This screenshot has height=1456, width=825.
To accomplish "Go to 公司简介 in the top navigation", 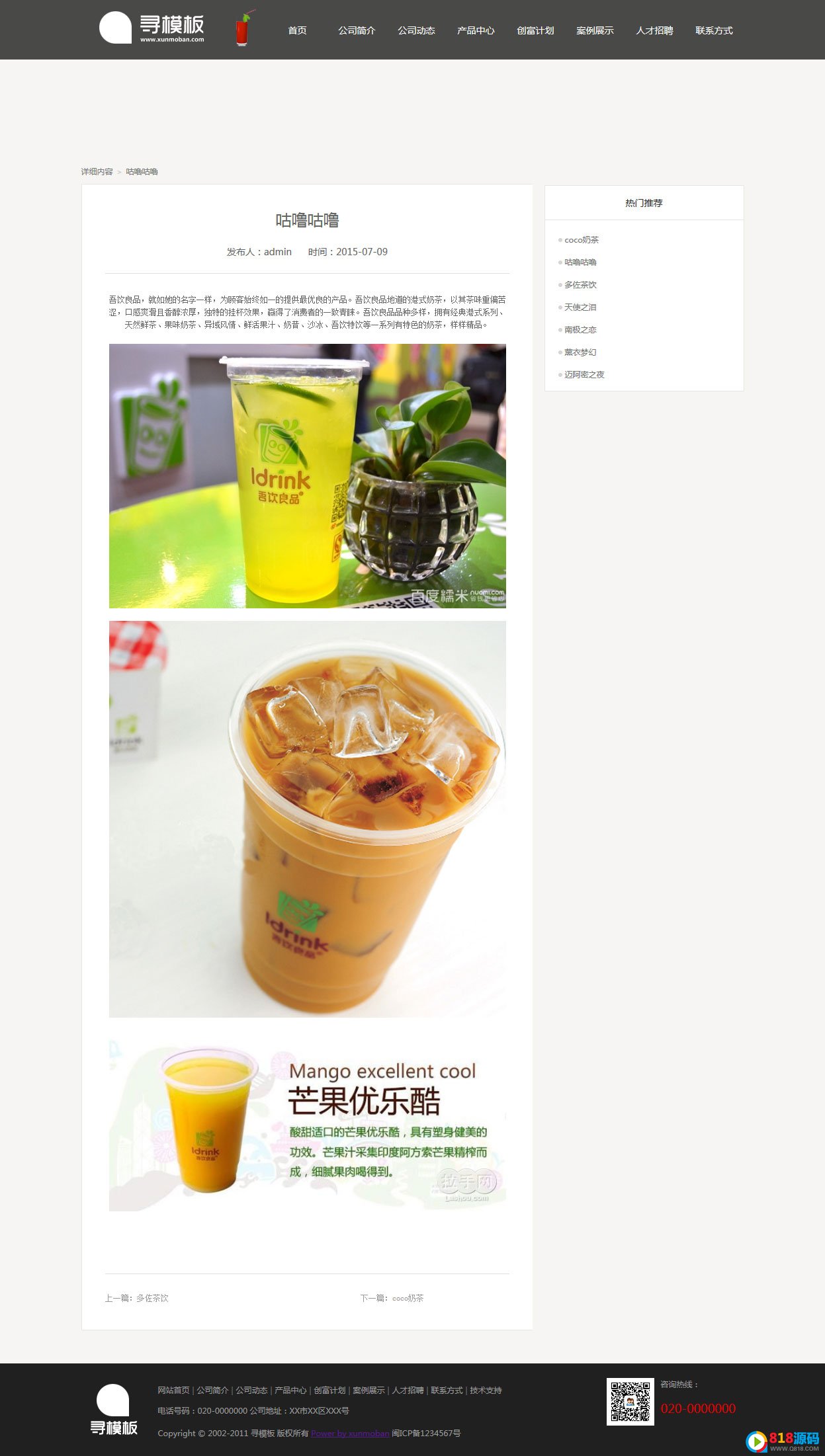I will [357, 30].
